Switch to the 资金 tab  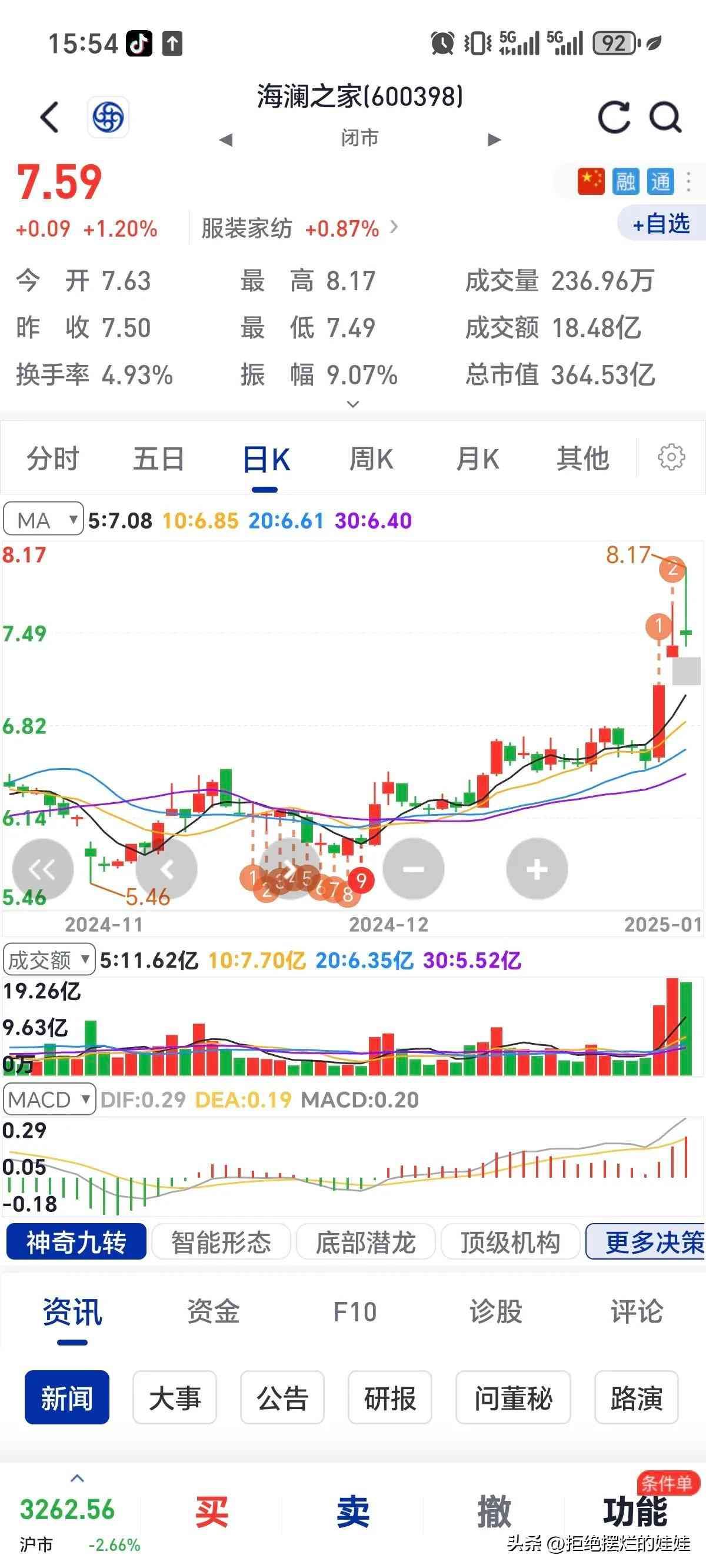213,1312
